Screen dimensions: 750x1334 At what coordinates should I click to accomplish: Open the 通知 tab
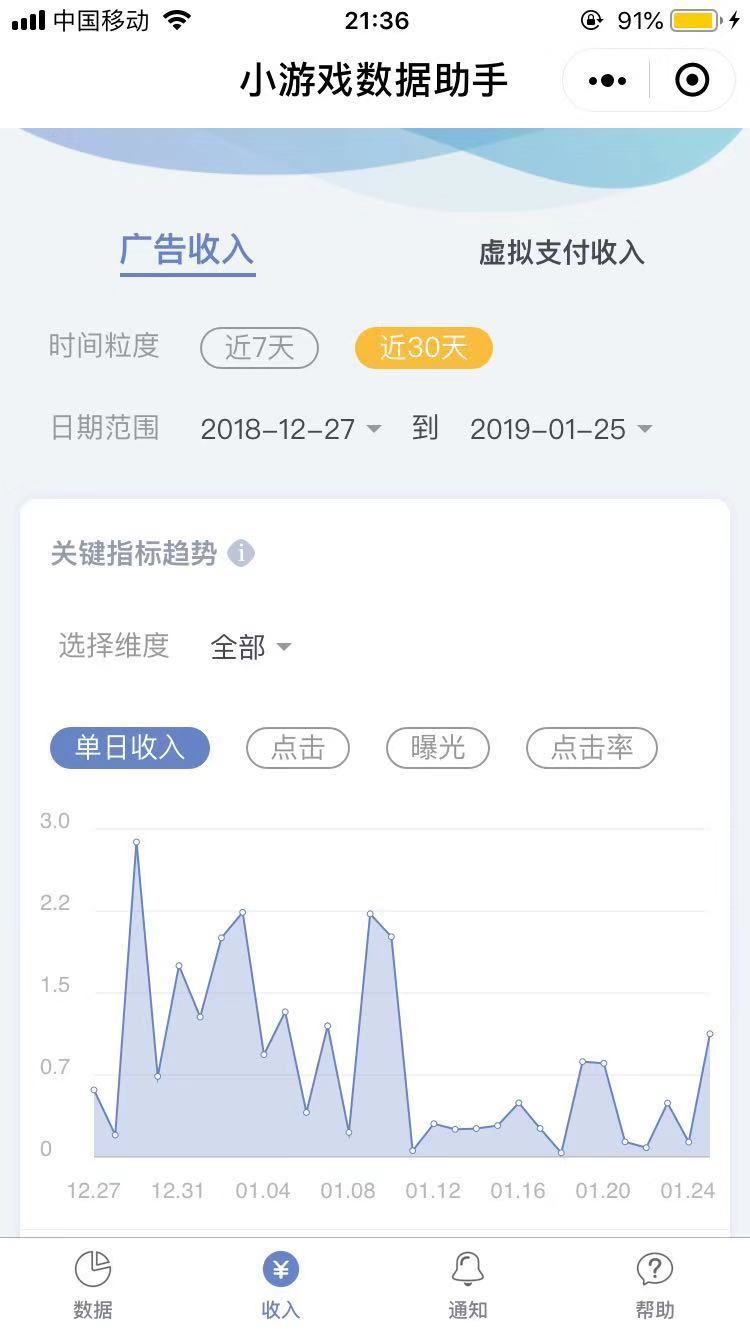click(467, 1285)
